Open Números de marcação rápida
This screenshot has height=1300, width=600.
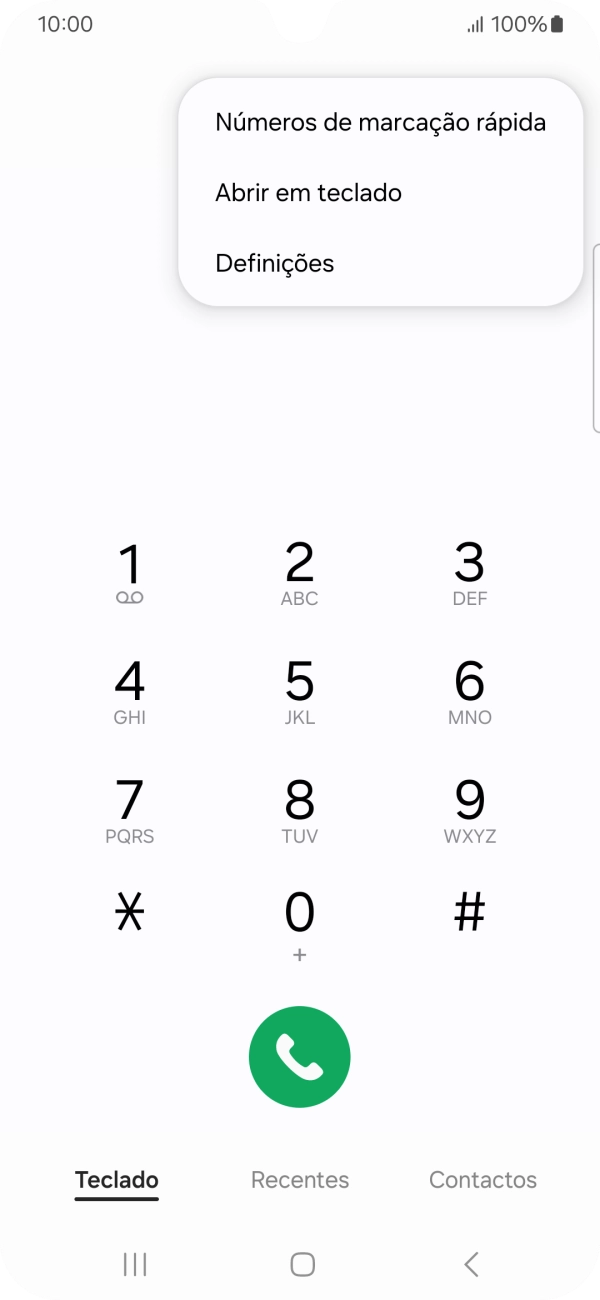click(380, 123)
